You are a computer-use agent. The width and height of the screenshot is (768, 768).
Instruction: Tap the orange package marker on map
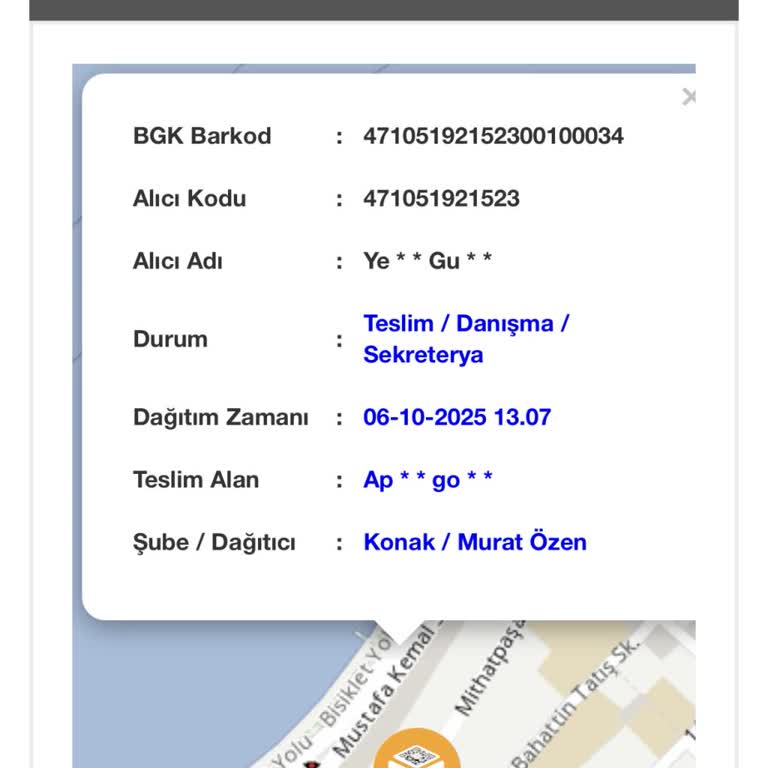416,751
